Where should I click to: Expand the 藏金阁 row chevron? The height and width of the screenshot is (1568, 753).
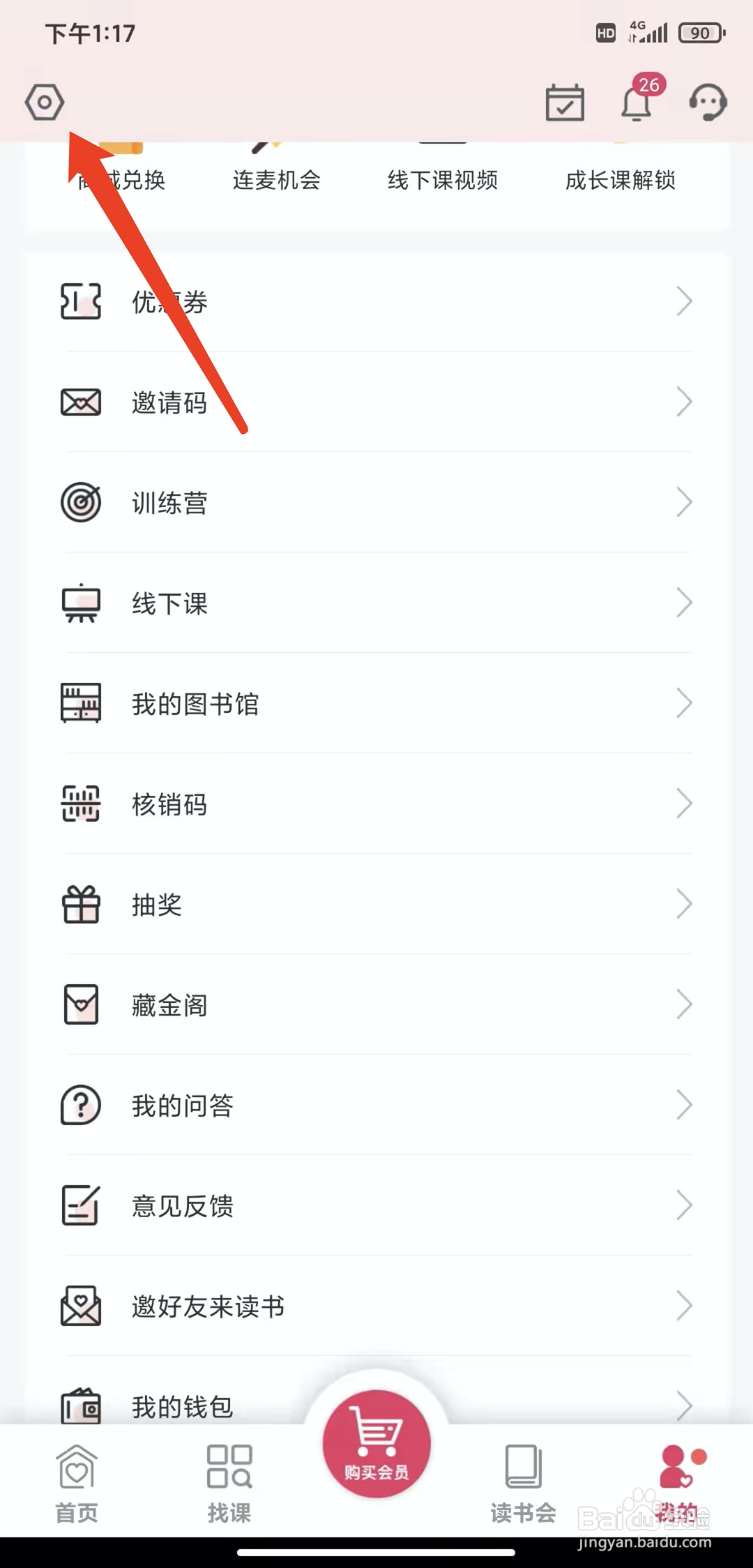point(684,1004)
